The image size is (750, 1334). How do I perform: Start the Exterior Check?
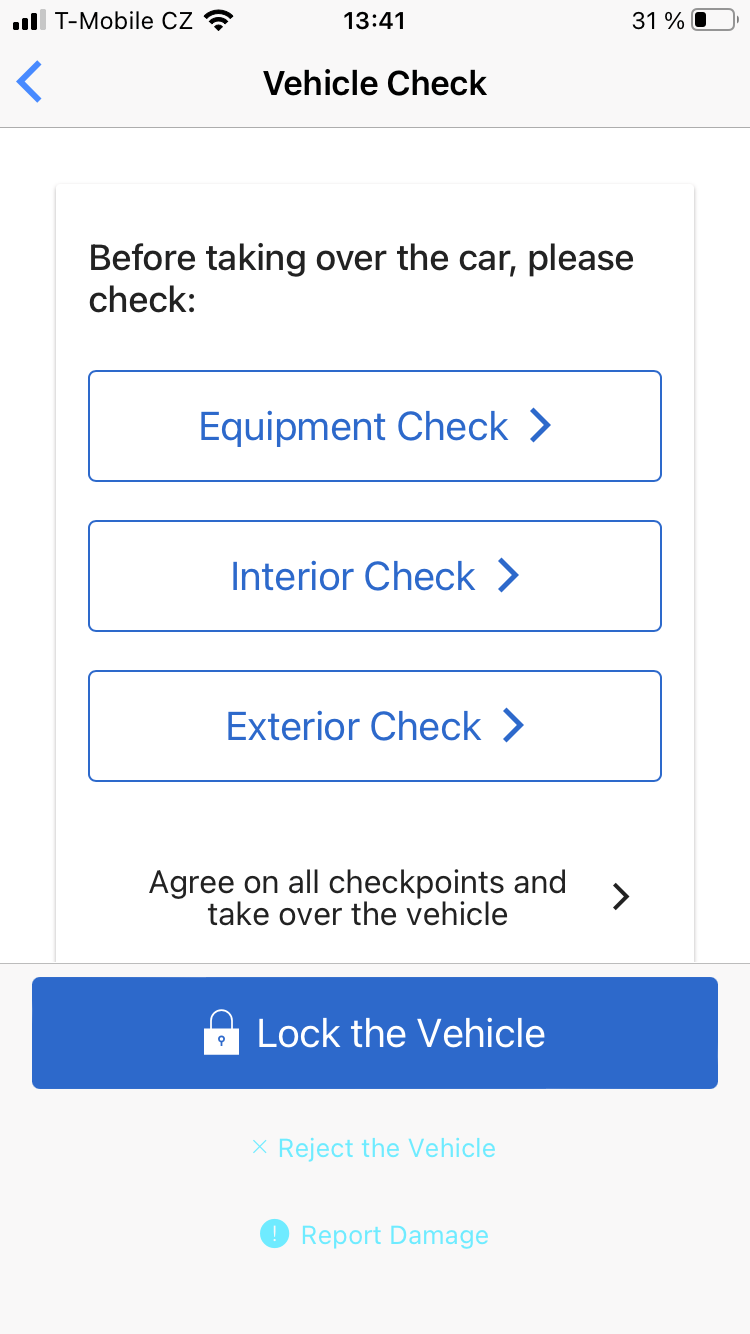coord(375,726)
